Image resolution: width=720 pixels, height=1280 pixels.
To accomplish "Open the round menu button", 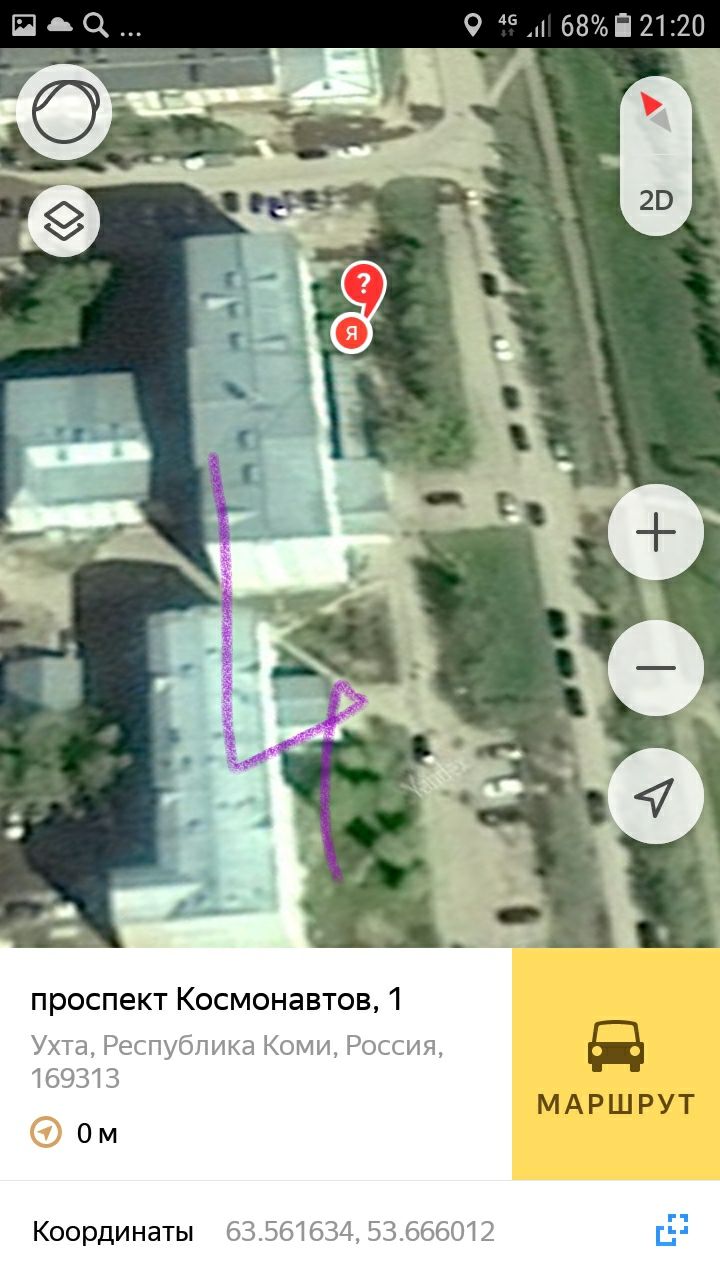I will 66,112.
